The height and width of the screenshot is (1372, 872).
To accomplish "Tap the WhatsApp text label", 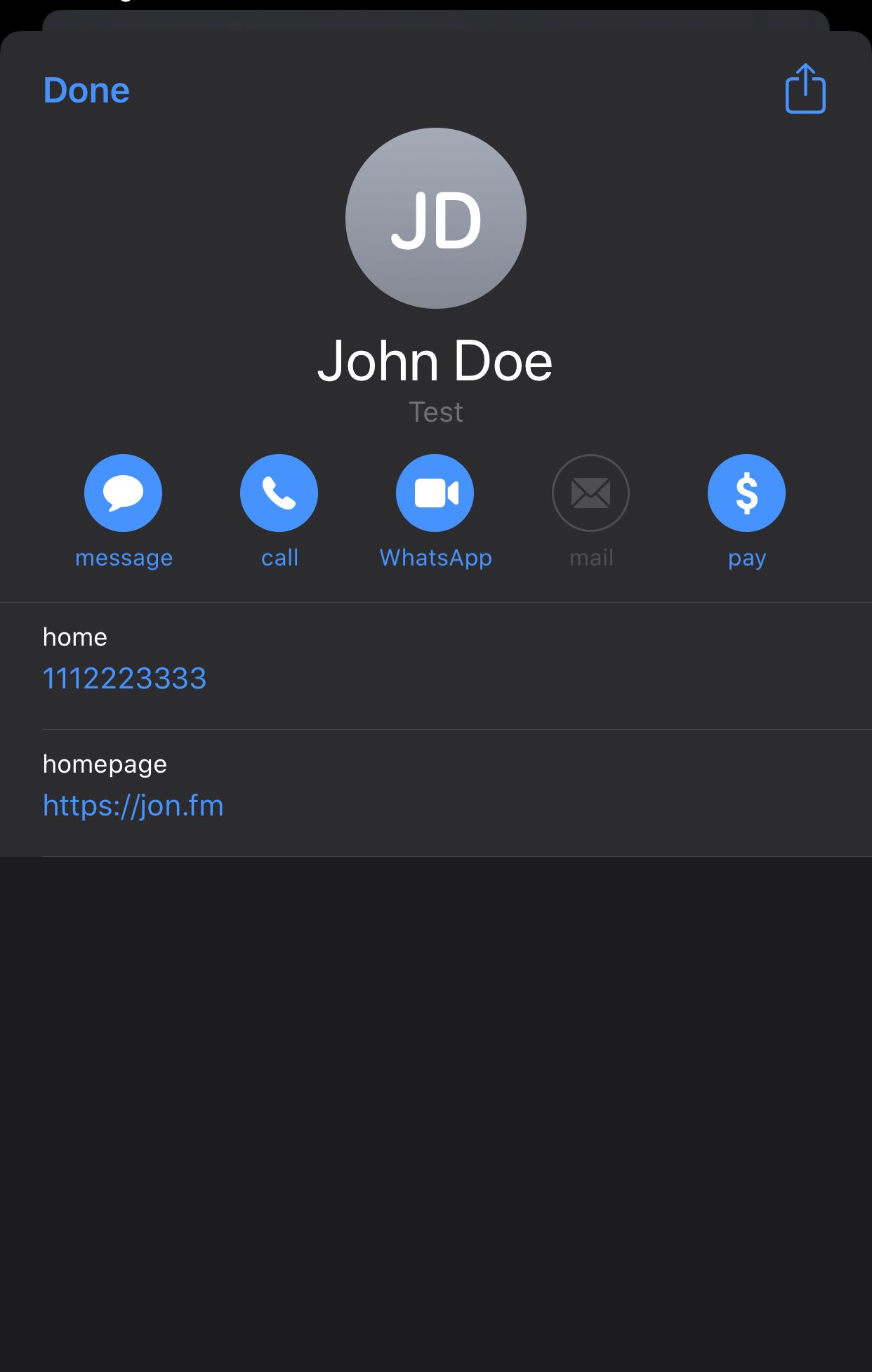I will tap(436, 557).
